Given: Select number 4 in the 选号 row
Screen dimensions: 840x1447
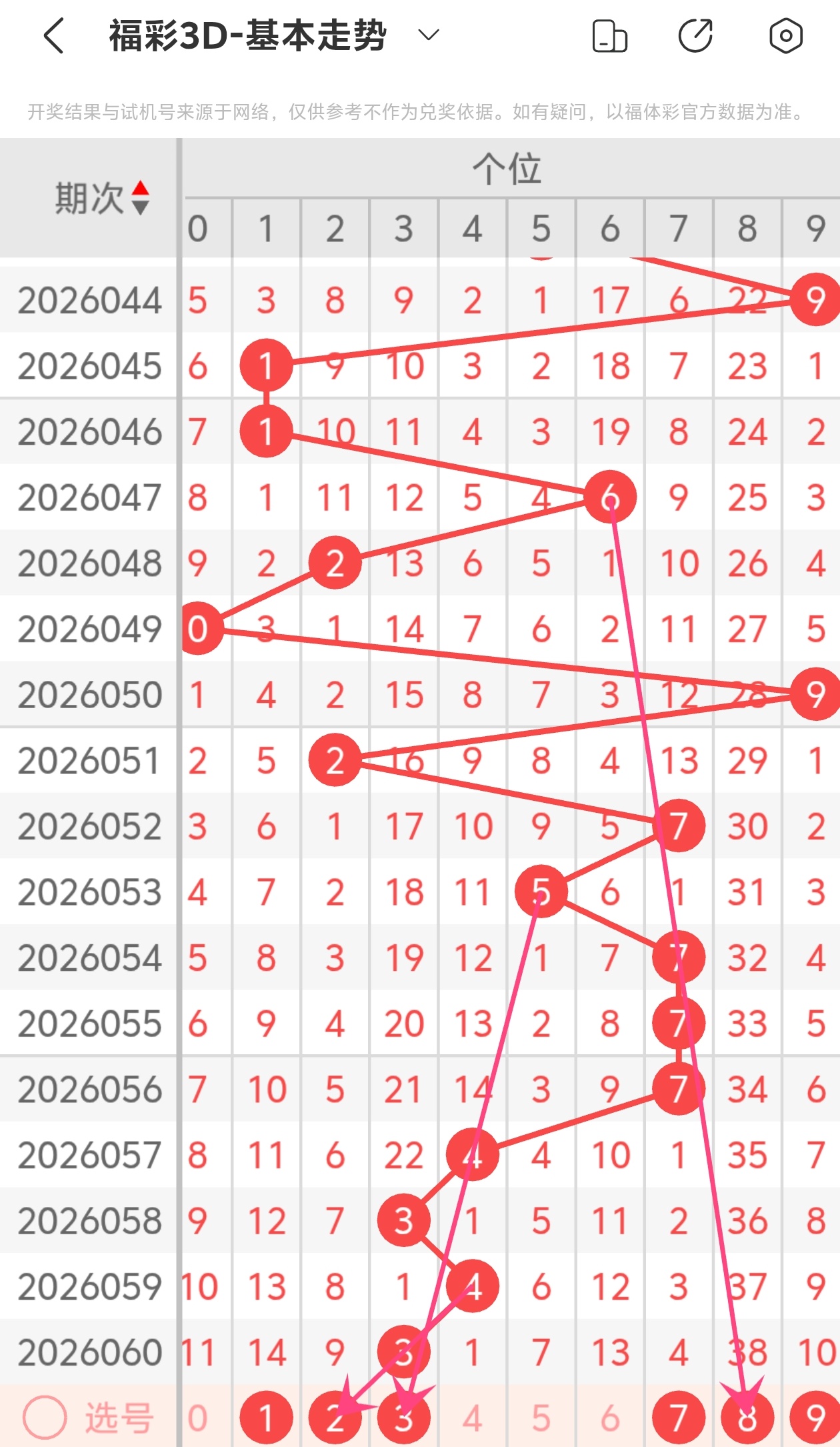Looking at the screenshot, I should [472, 1418].
